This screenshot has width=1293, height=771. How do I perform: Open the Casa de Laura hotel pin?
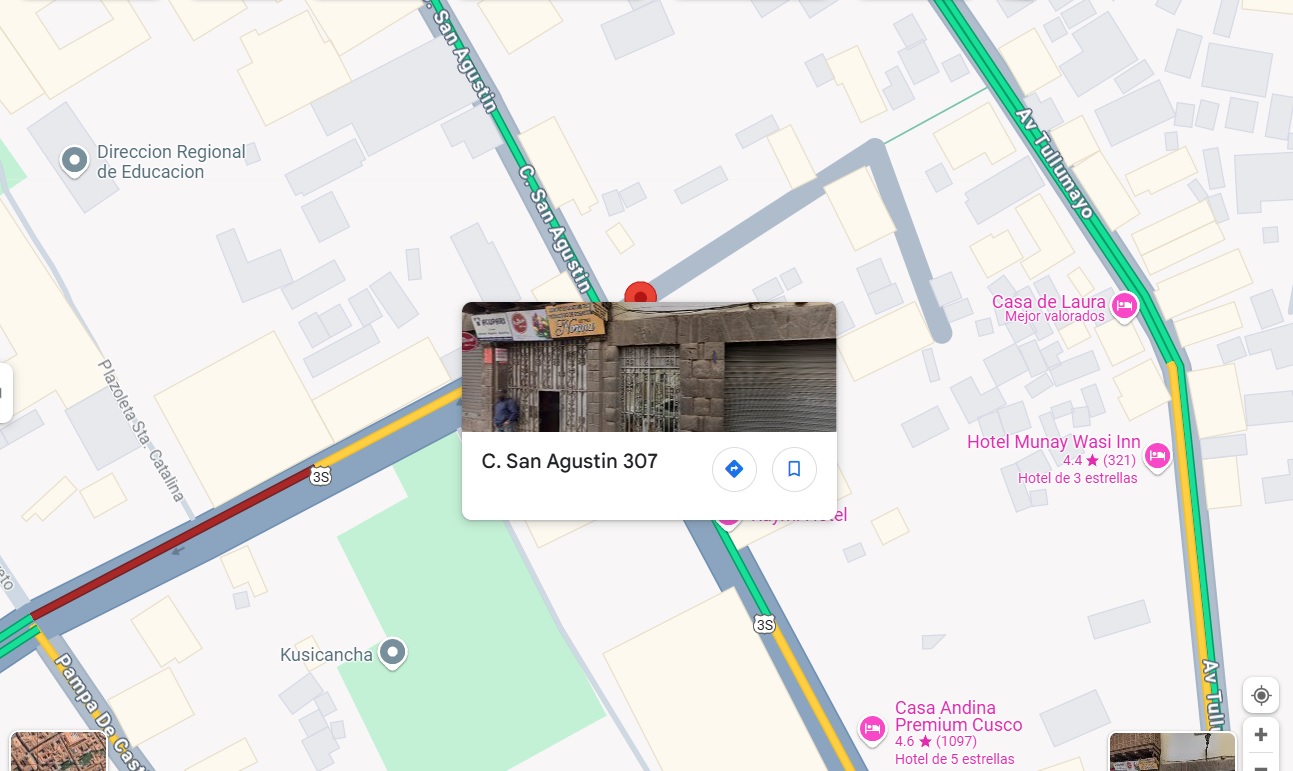(1125, 305)
